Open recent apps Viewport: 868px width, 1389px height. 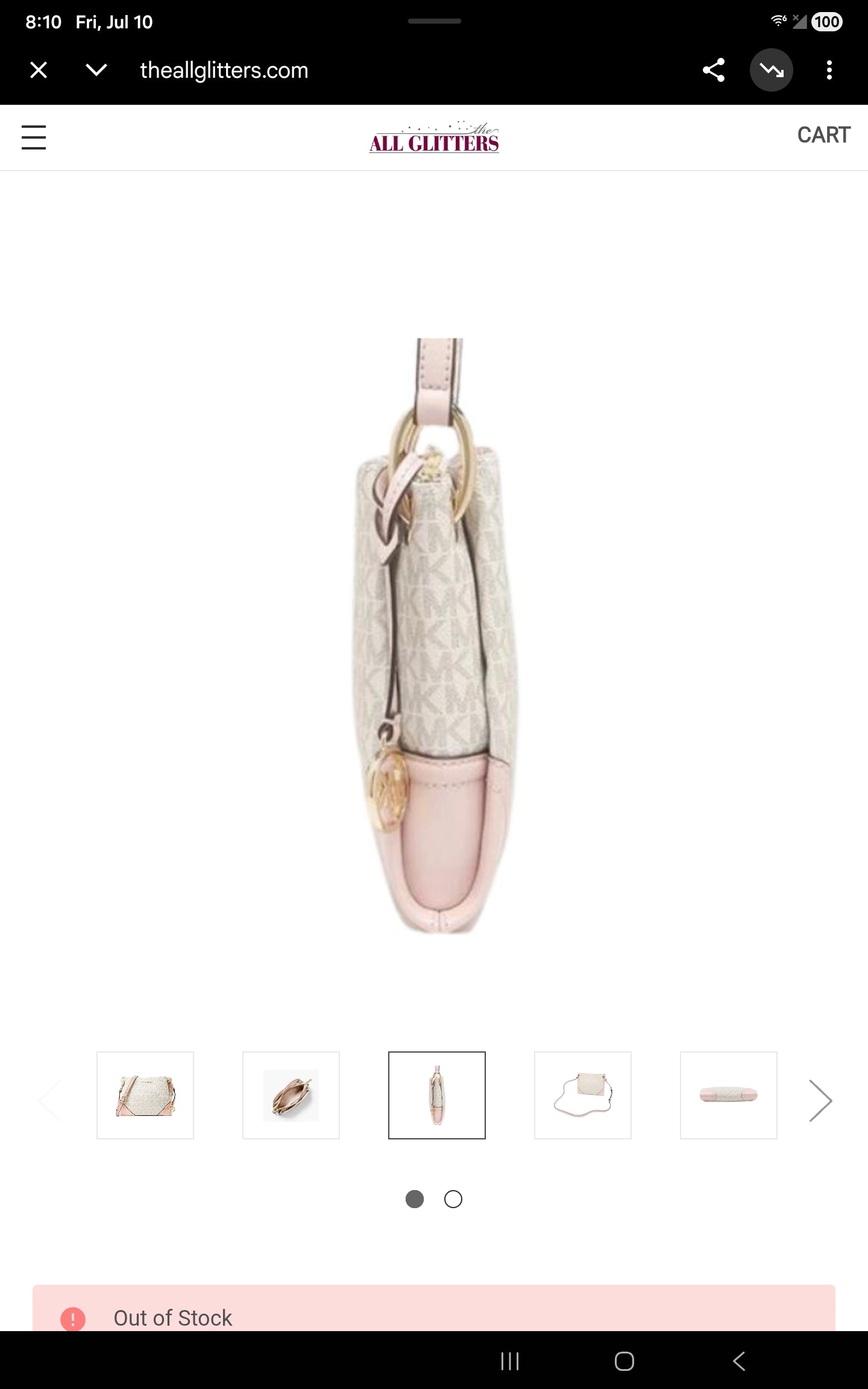(510, 1361)
